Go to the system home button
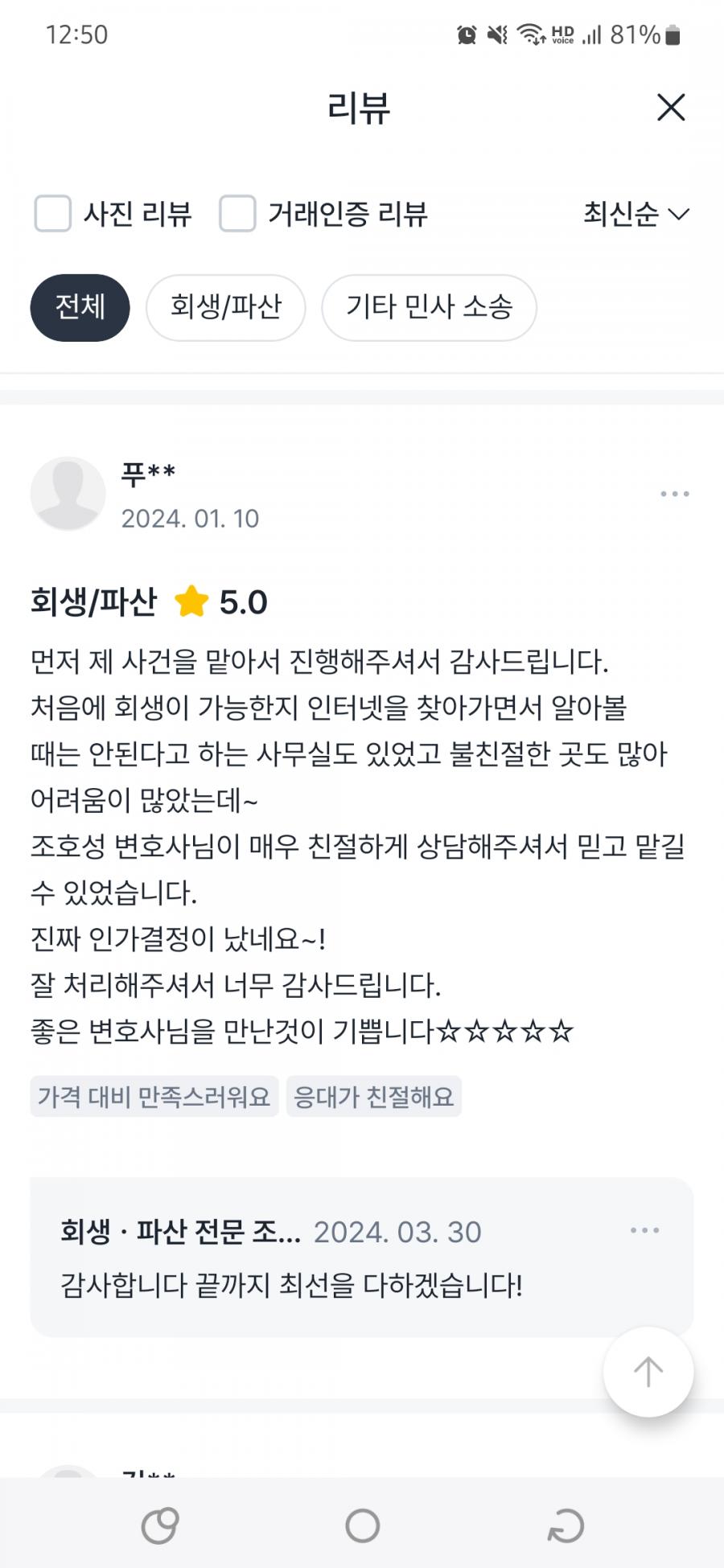724x1568 pixels. pyautogui.click(x=362, y=1525)
